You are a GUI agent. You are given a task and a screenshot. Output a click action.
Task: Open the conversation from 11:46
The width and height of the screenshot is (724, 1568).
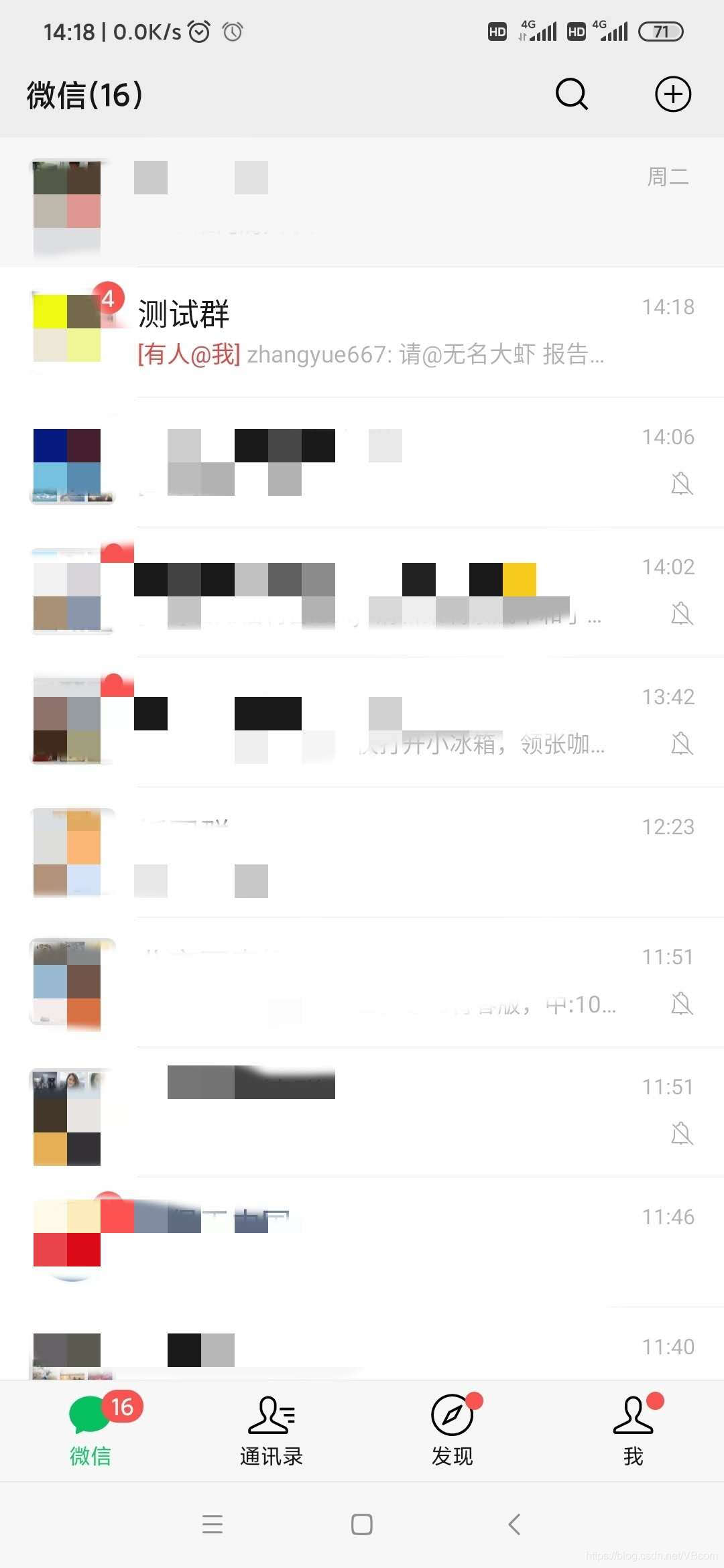point(362,1242)
